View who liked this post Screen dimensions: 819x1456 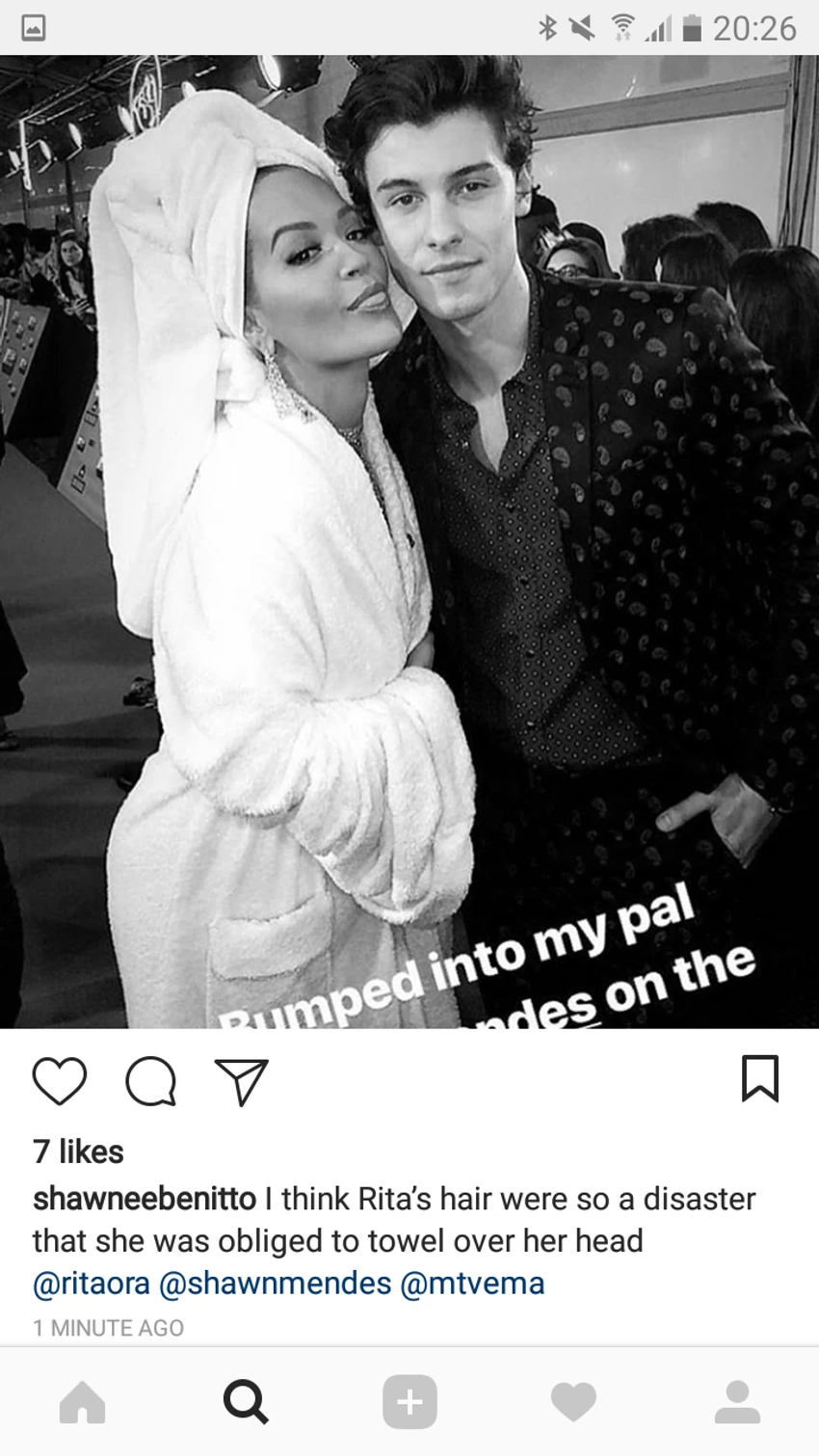click(78, 1152)
